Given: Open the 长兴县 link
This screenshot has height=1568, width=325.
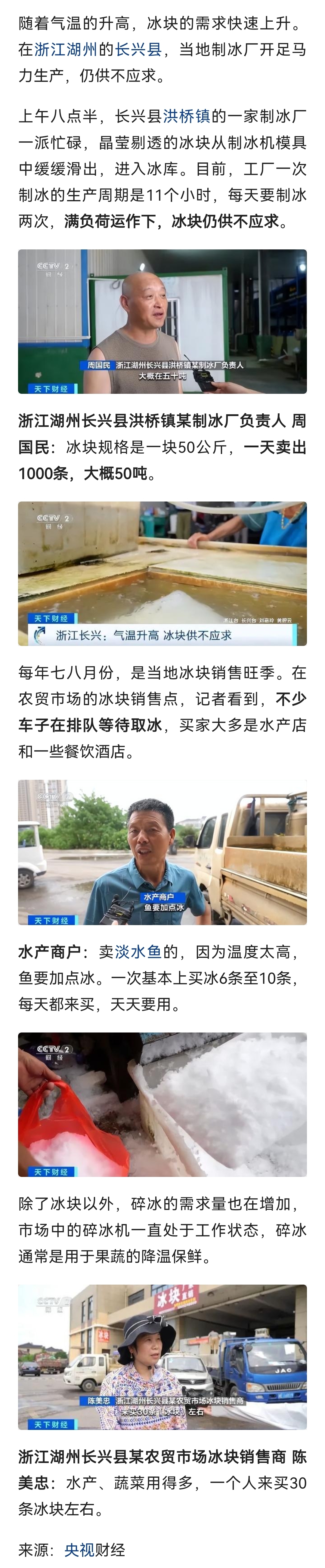Looking at the screenshot, I should tap(138, 49).
